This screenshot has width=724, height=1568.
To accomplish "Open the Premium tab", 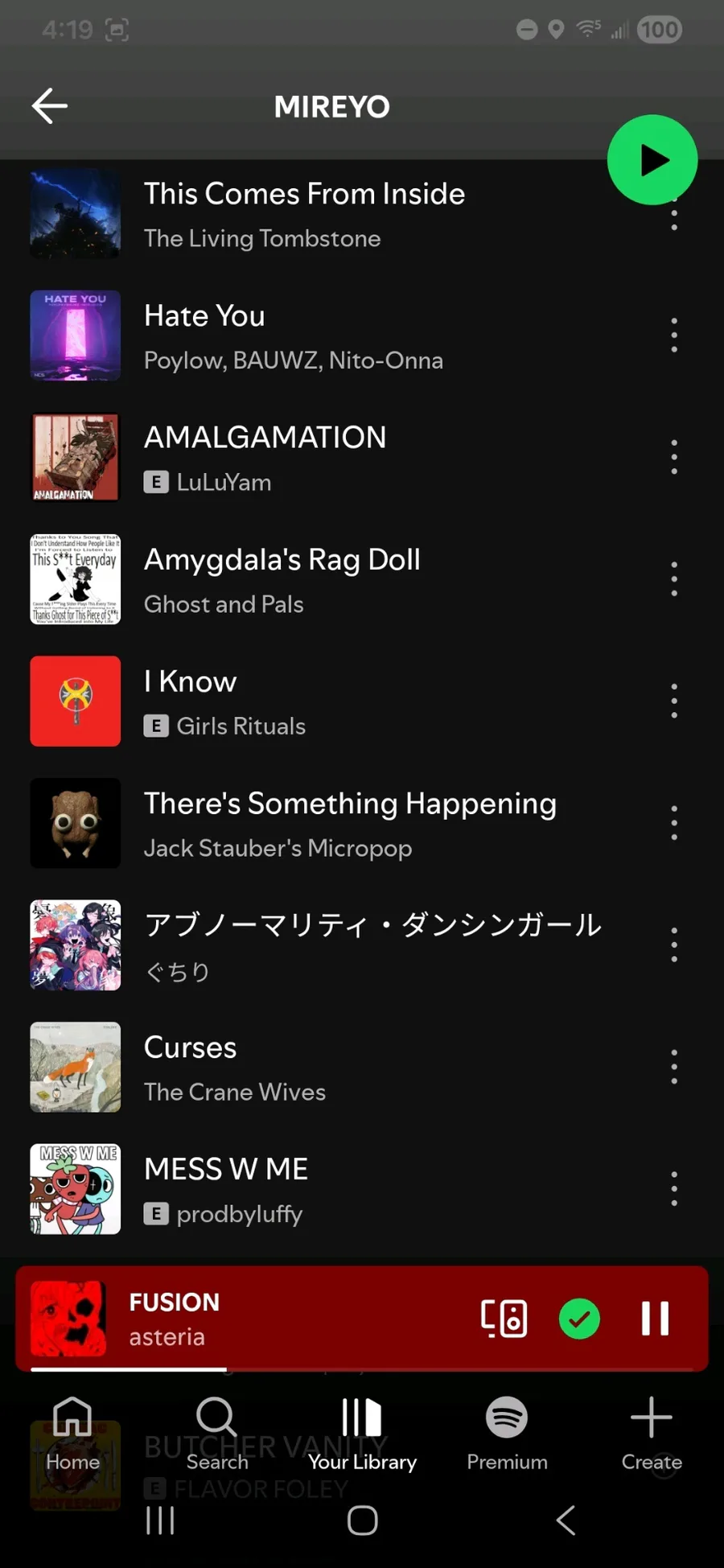I will [x=507, y=1434].
